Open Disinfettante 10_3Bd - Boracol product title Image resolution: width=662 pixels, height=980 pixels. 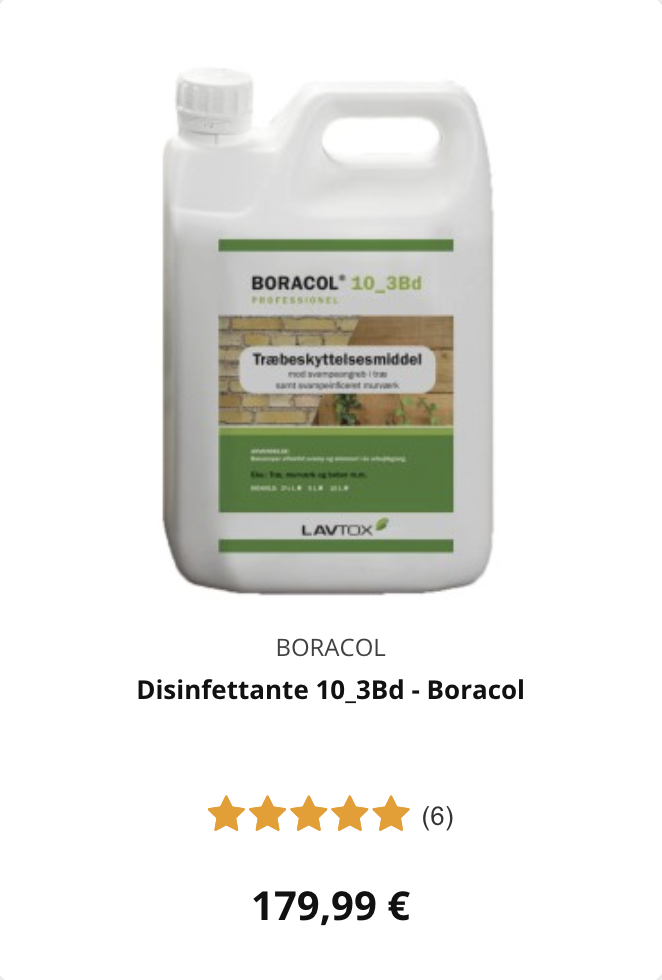pyautogui.click(x=330, y=690)
